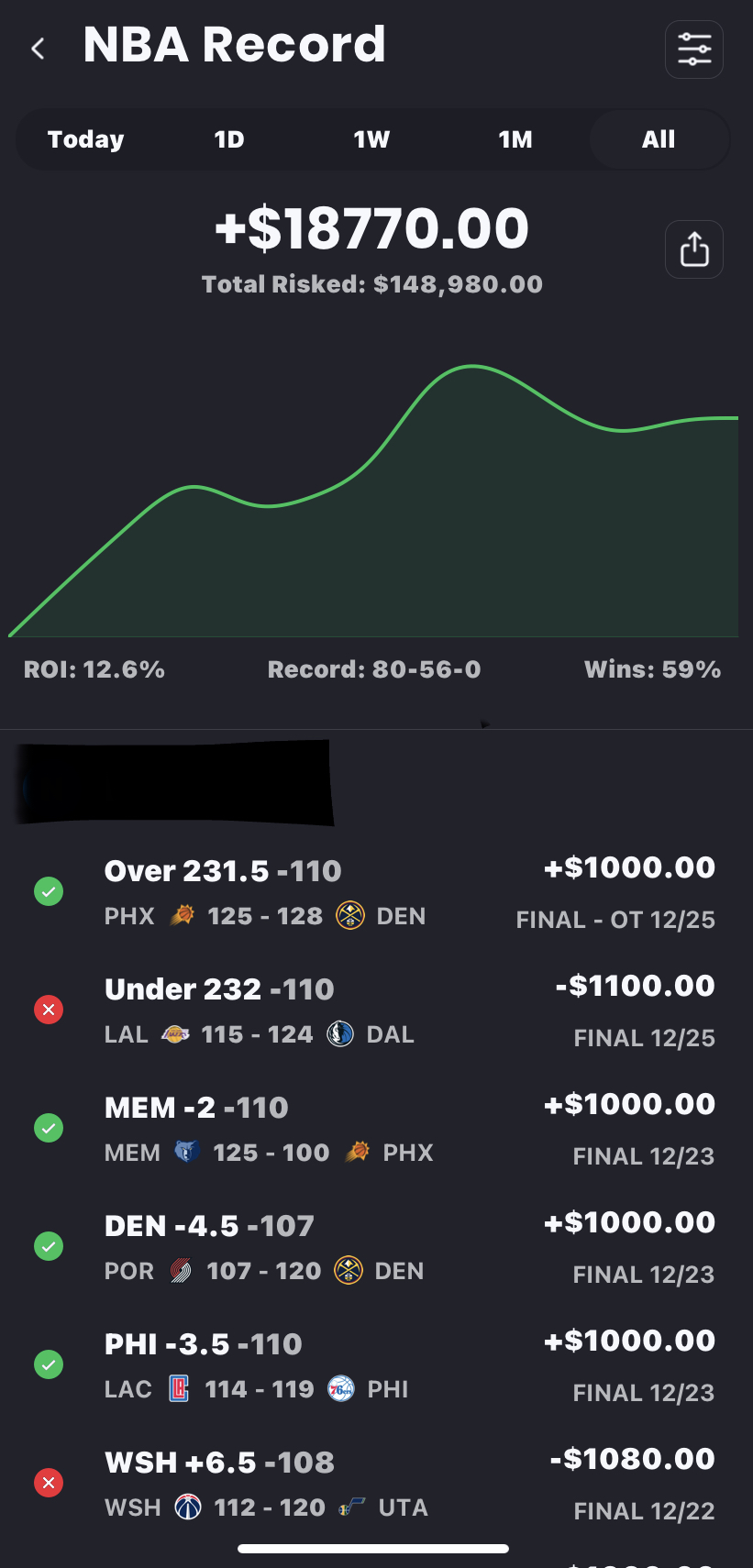Switch to the 1M range
Image resolution: width=753 pixels, height=1568 pixels.
pos(515,139)
